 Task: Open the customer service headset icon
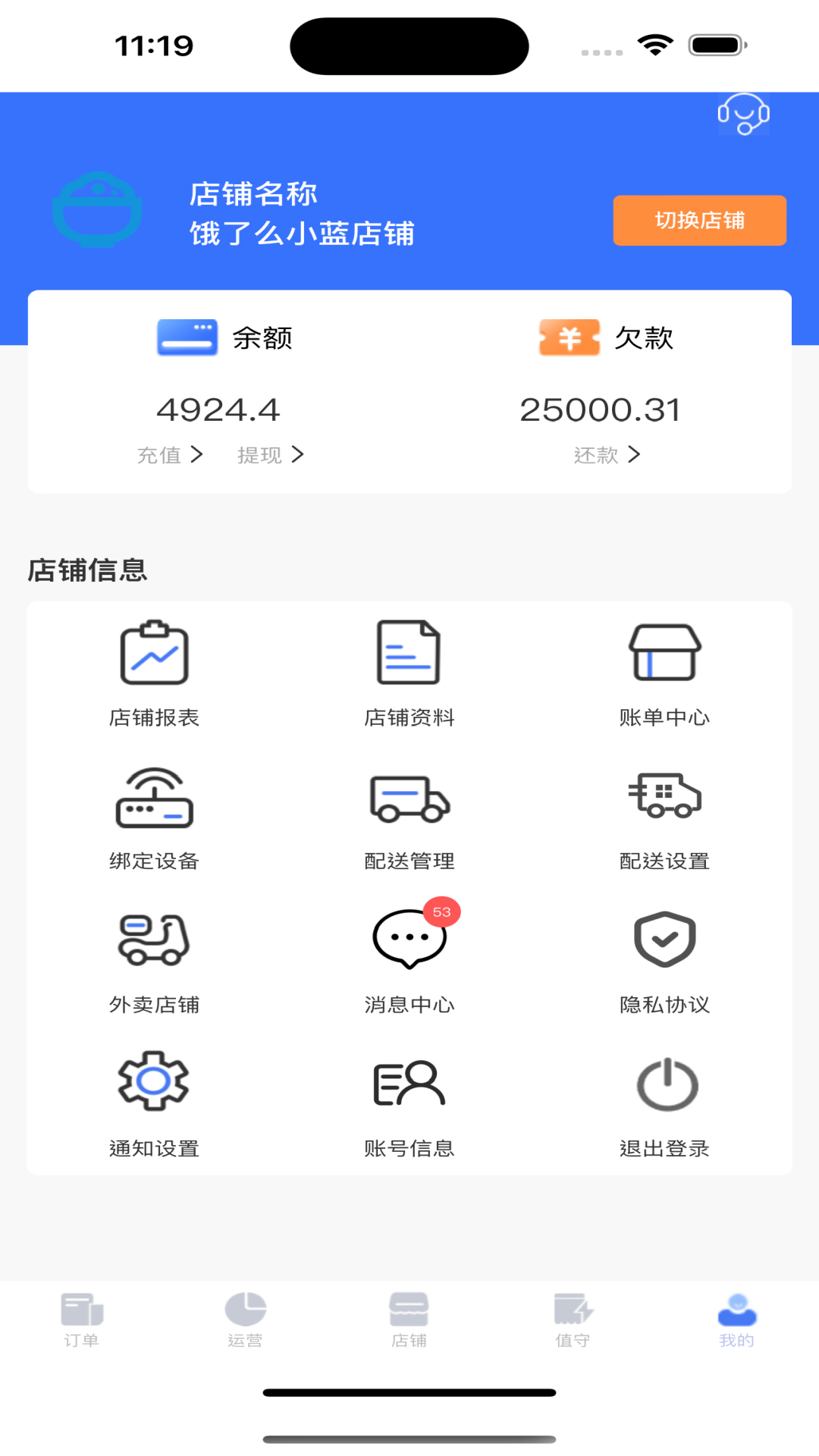point(743,115)
